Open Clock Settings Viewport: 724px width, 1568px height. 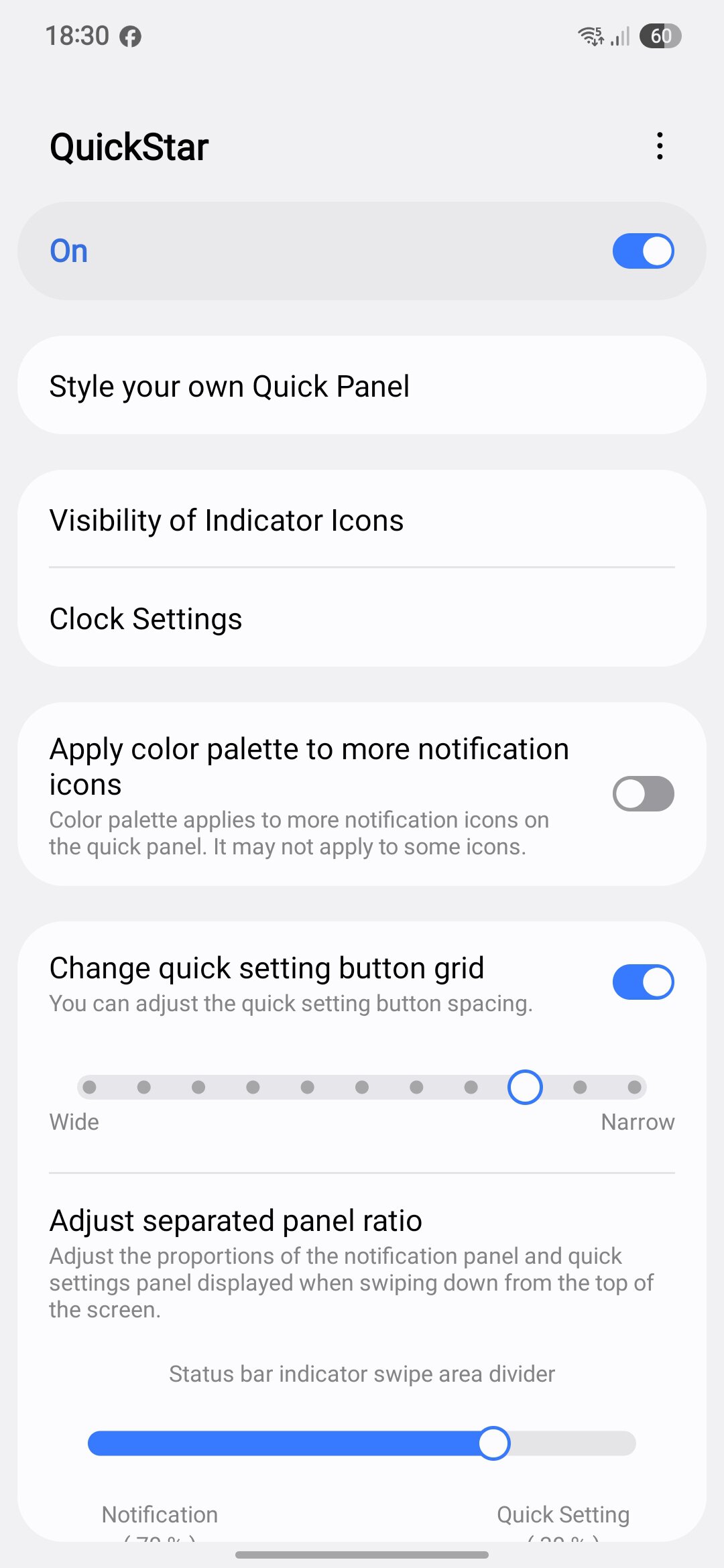pos(362,618)
